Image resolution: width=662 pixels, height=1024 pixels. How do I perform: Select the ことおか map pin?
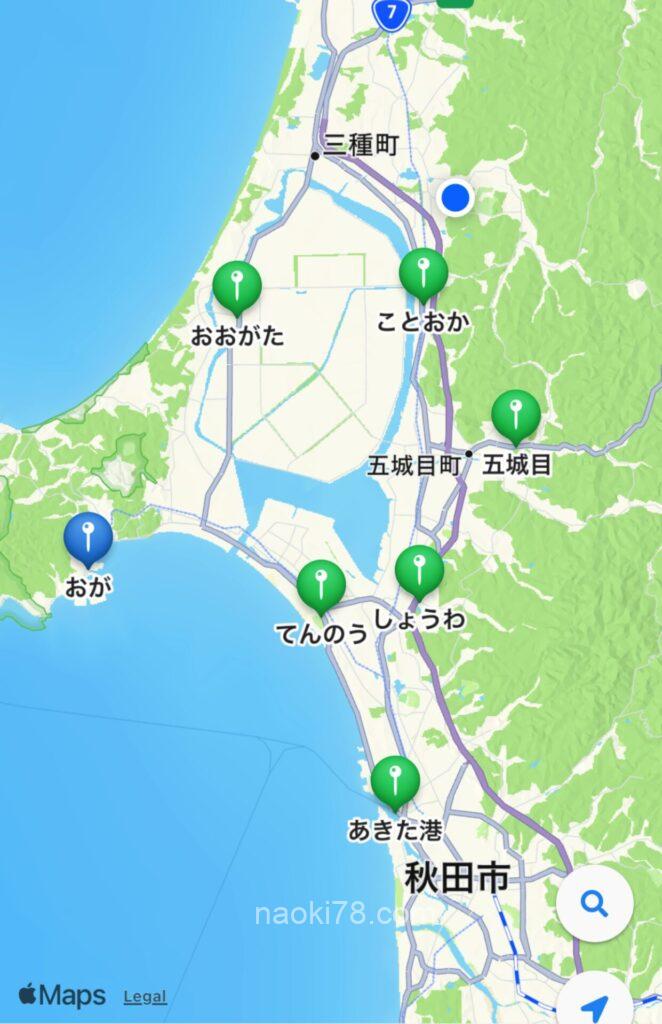423,273
